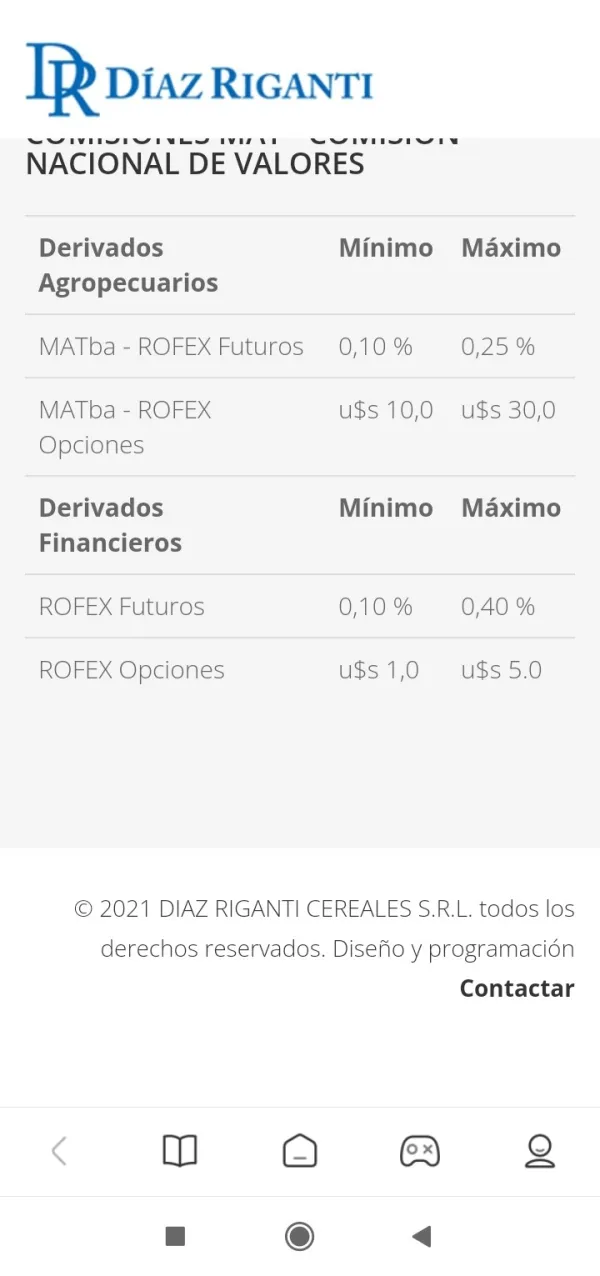Open the browser profile icon
The height and width of the screenshot is (1276, 600).
[x=540, y=1151]
